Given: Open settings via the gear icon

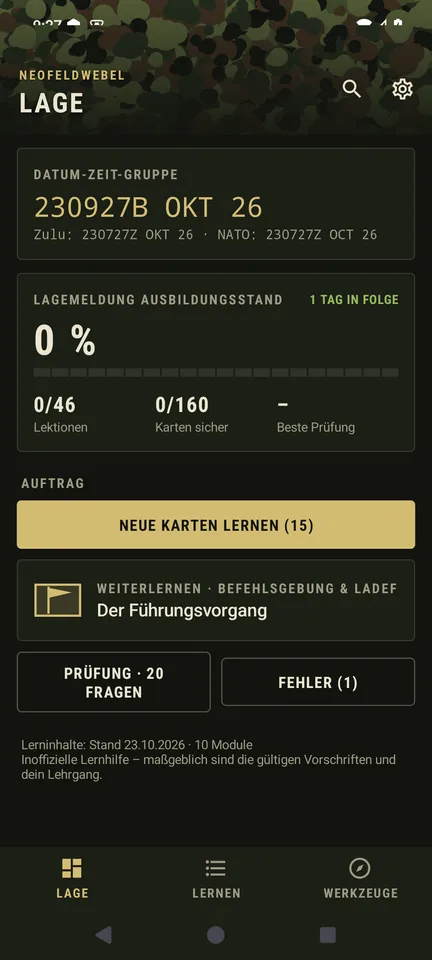Looking at the screenshot, I should click(402, 89).
